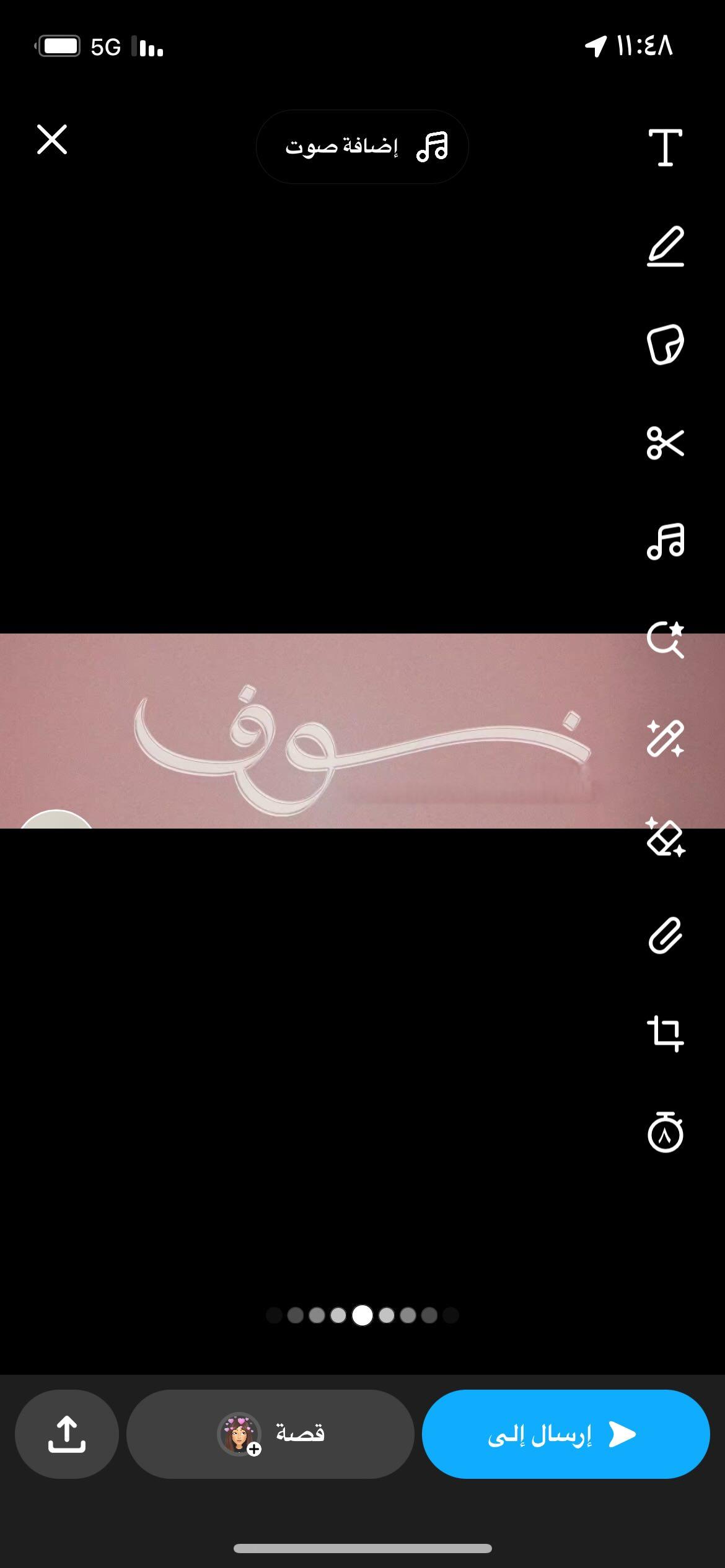Tap the إضافة صوت add sound pill
Viewport: 725px width, 1568px height.
tap(362, 147)
